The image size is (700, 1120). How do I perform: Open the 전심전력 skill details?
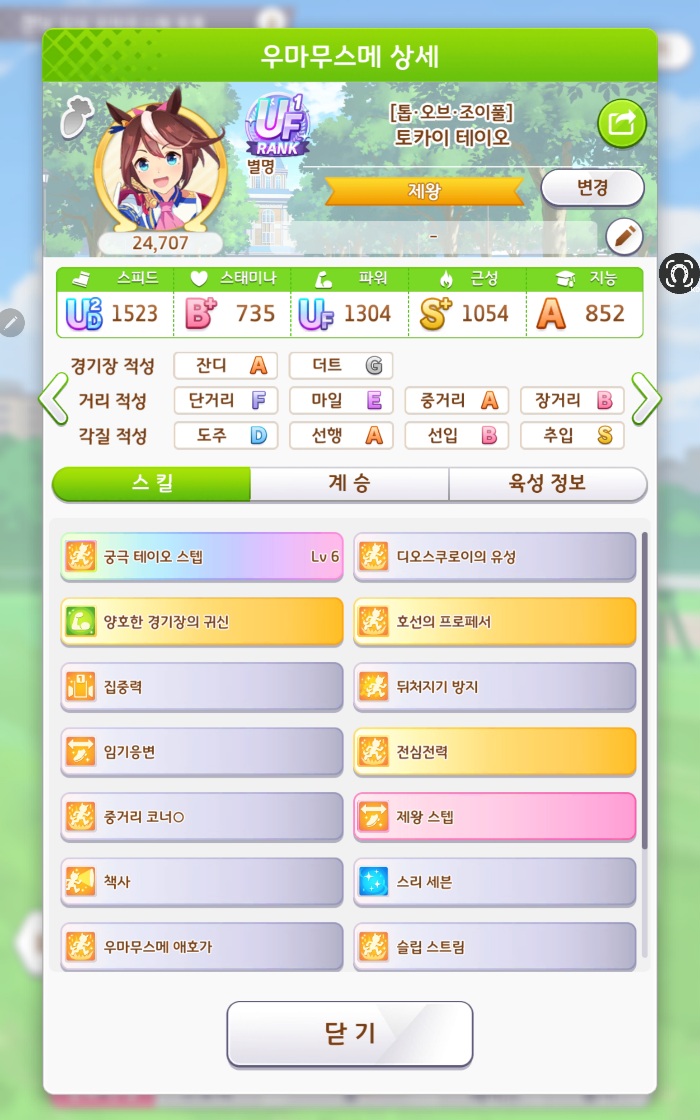pyautogui.click(x=495, y=752)
